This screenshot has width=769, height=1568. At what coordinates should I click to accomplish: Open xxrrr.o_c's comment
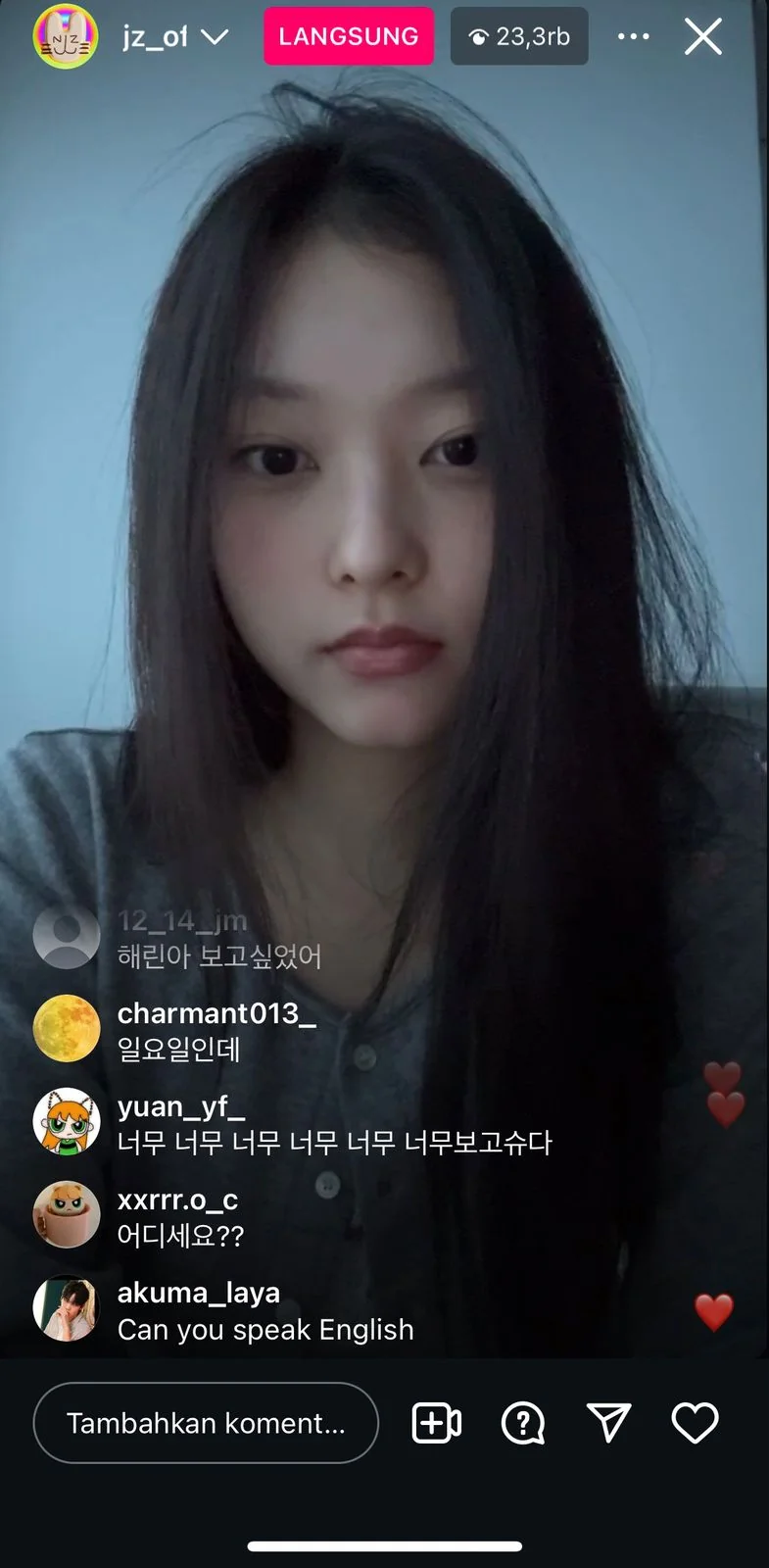point(180,1217)
